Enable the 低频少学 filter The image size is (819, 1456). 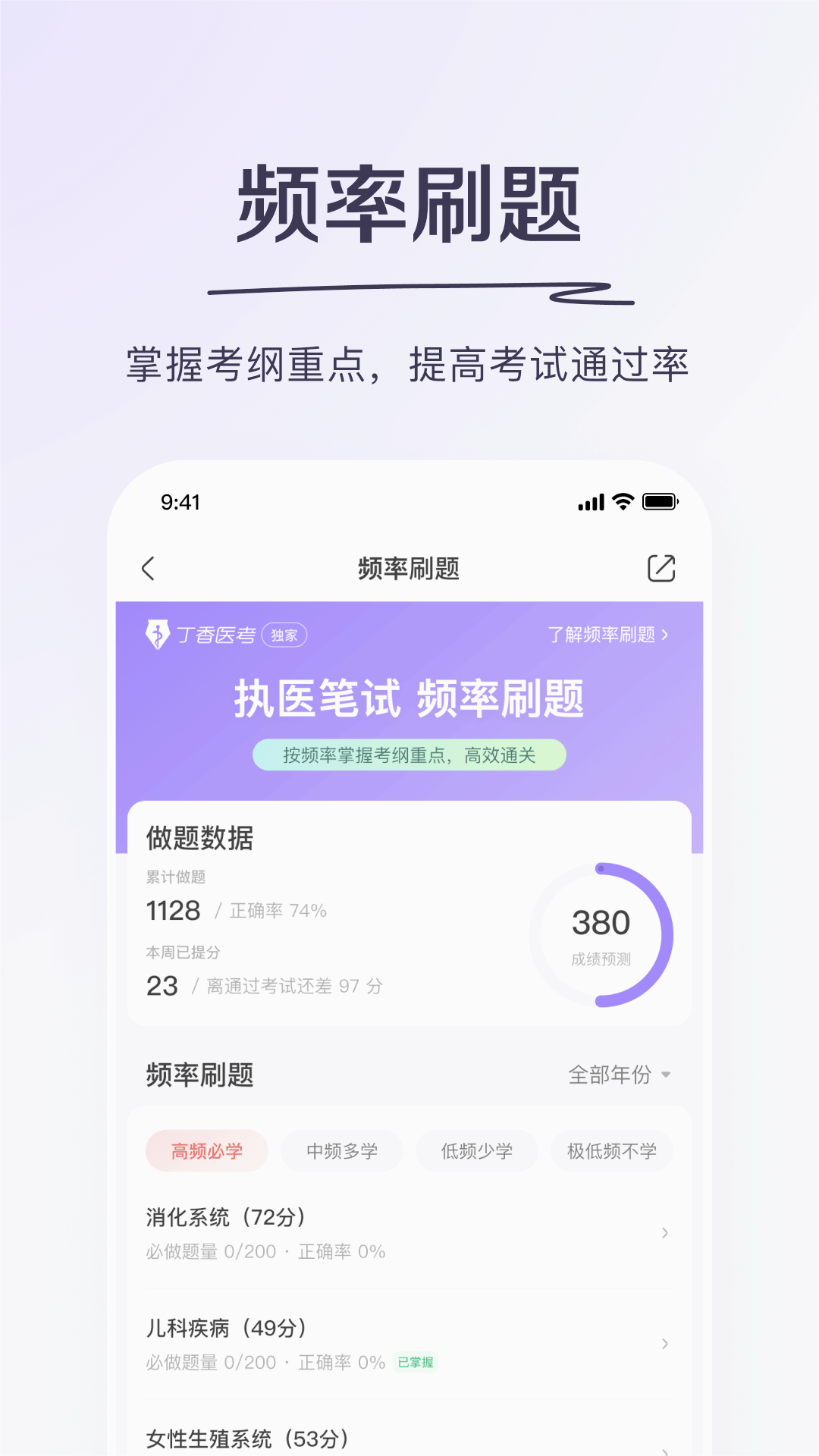[476, 1150]
